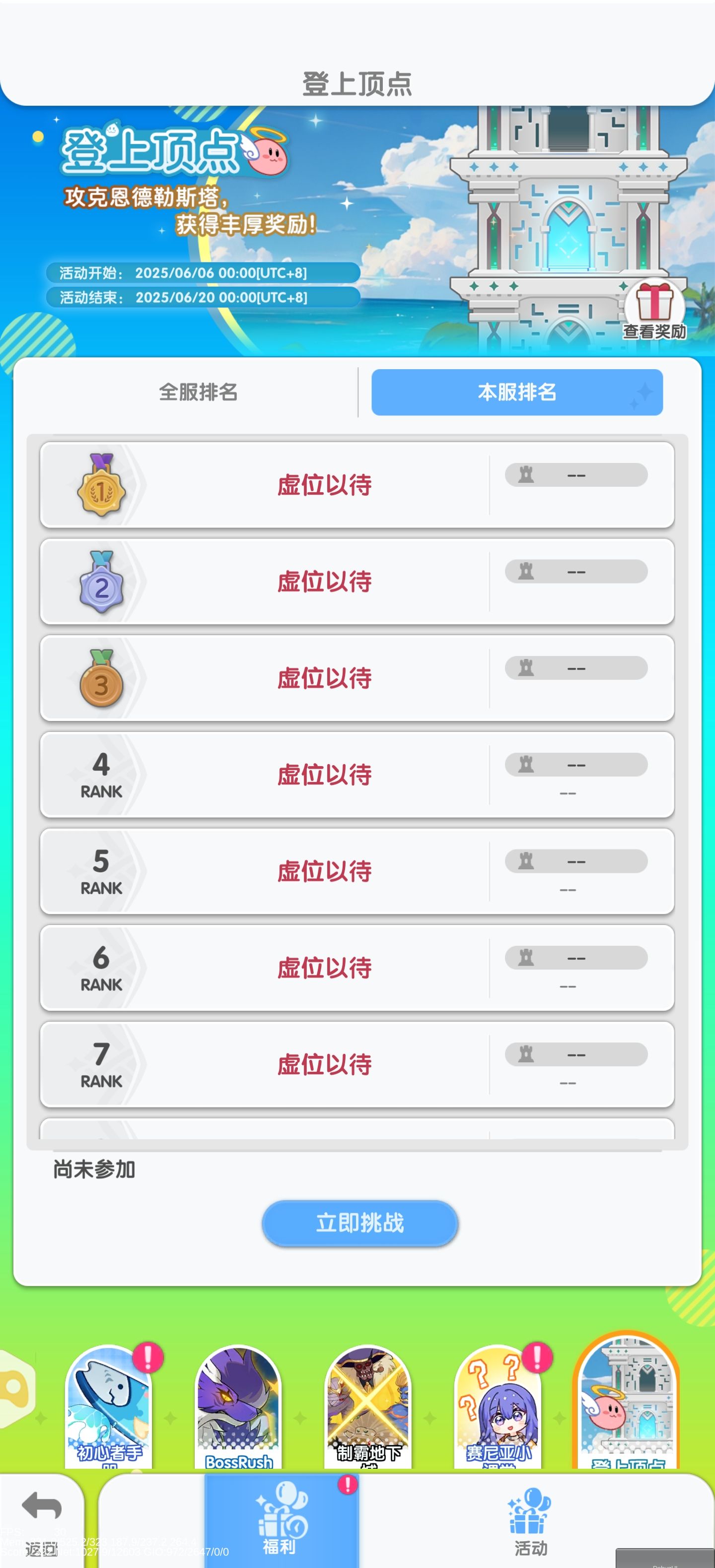Tap the 立即挑战 button
715x1568 pixels.
coord(359,1223)
